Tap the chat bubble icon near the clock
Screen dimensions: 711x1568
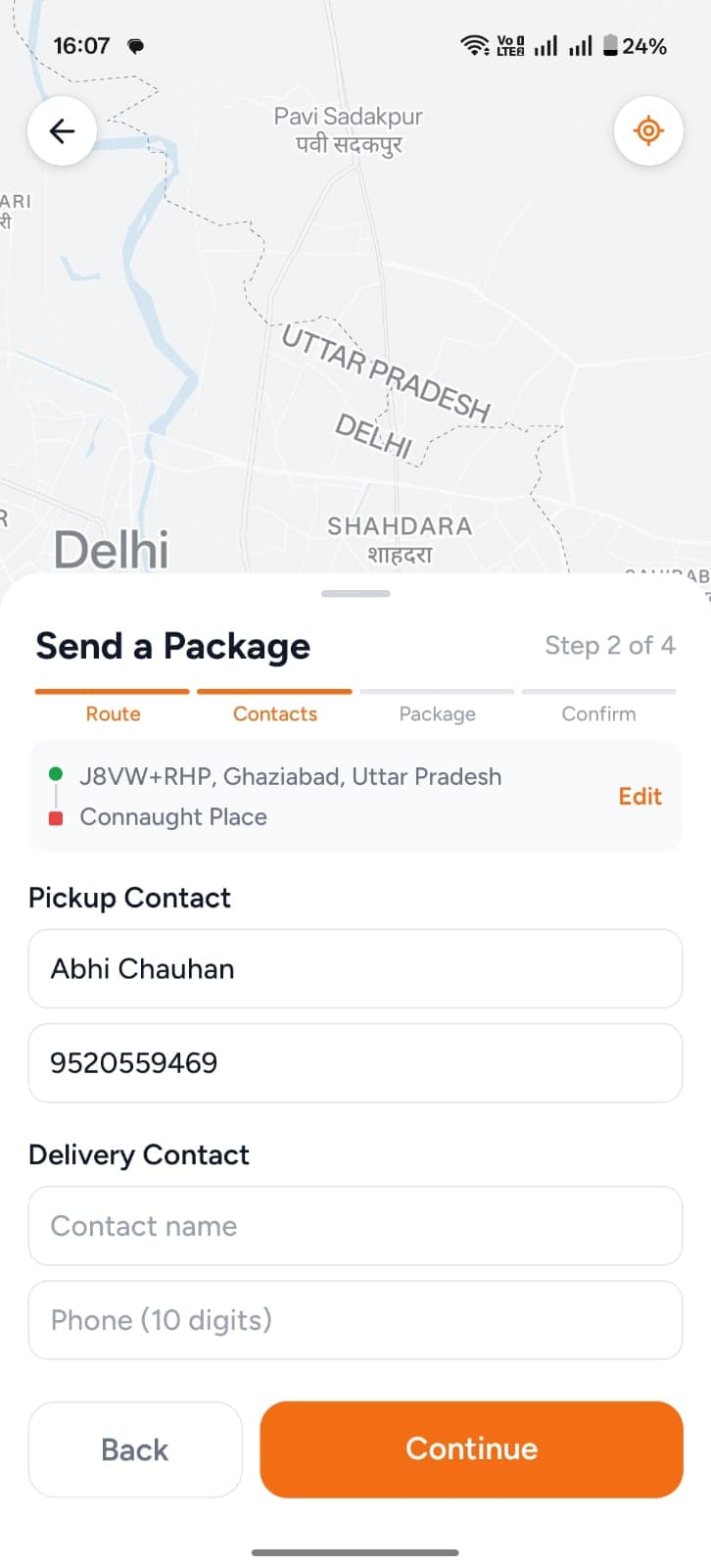click(x=136, y=44)
